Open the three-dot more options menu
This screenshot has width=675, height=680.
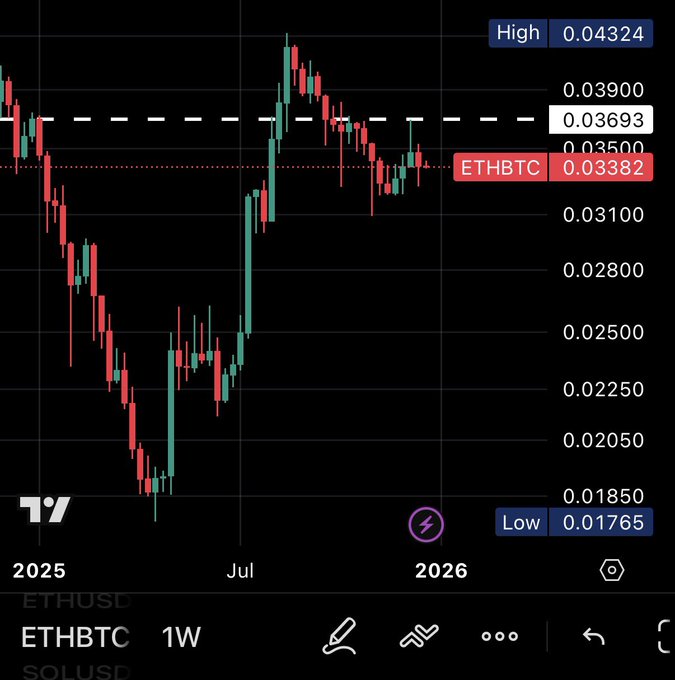499,636
